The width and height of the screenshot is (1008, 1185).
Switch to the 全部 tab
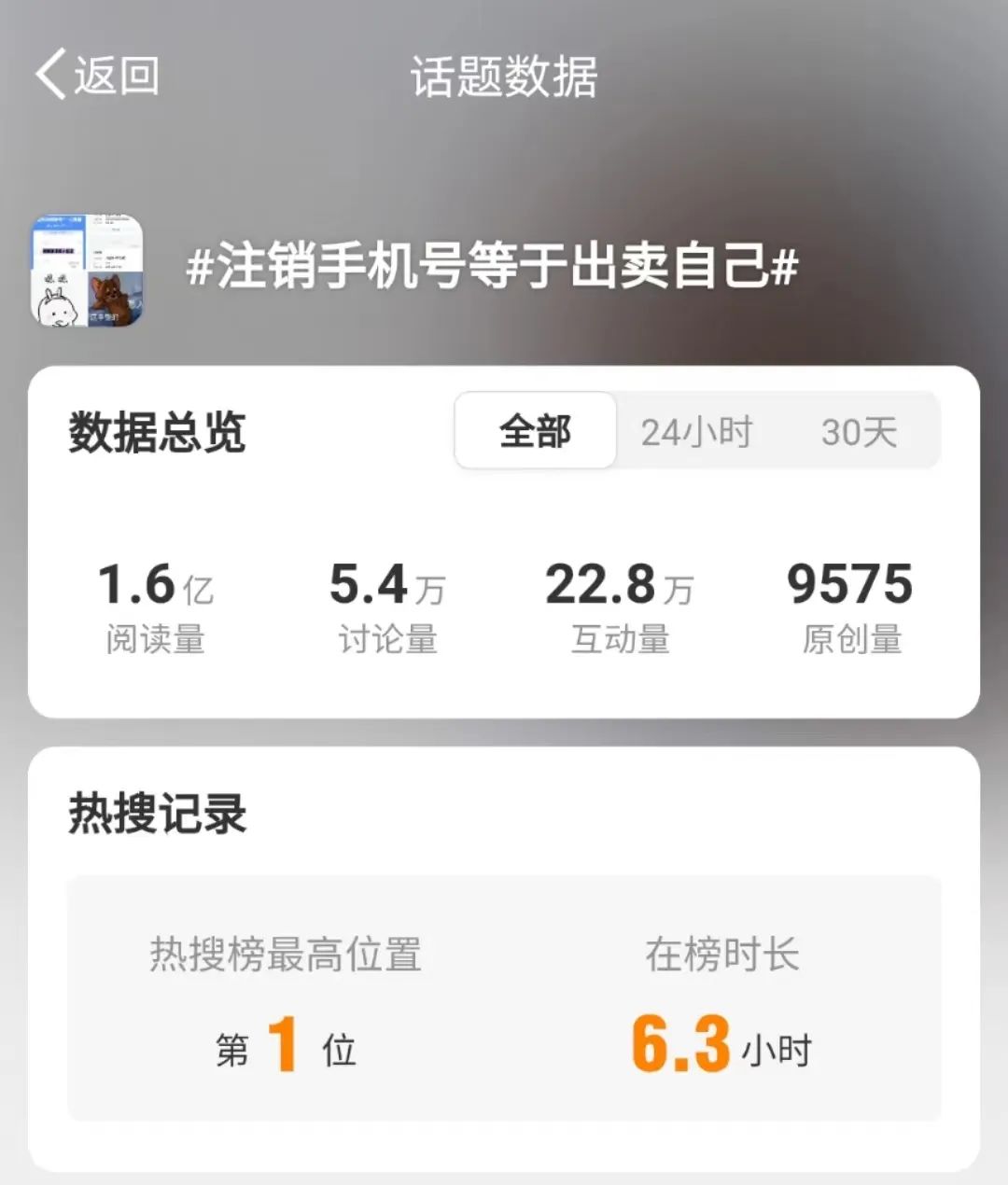[534, 430]
